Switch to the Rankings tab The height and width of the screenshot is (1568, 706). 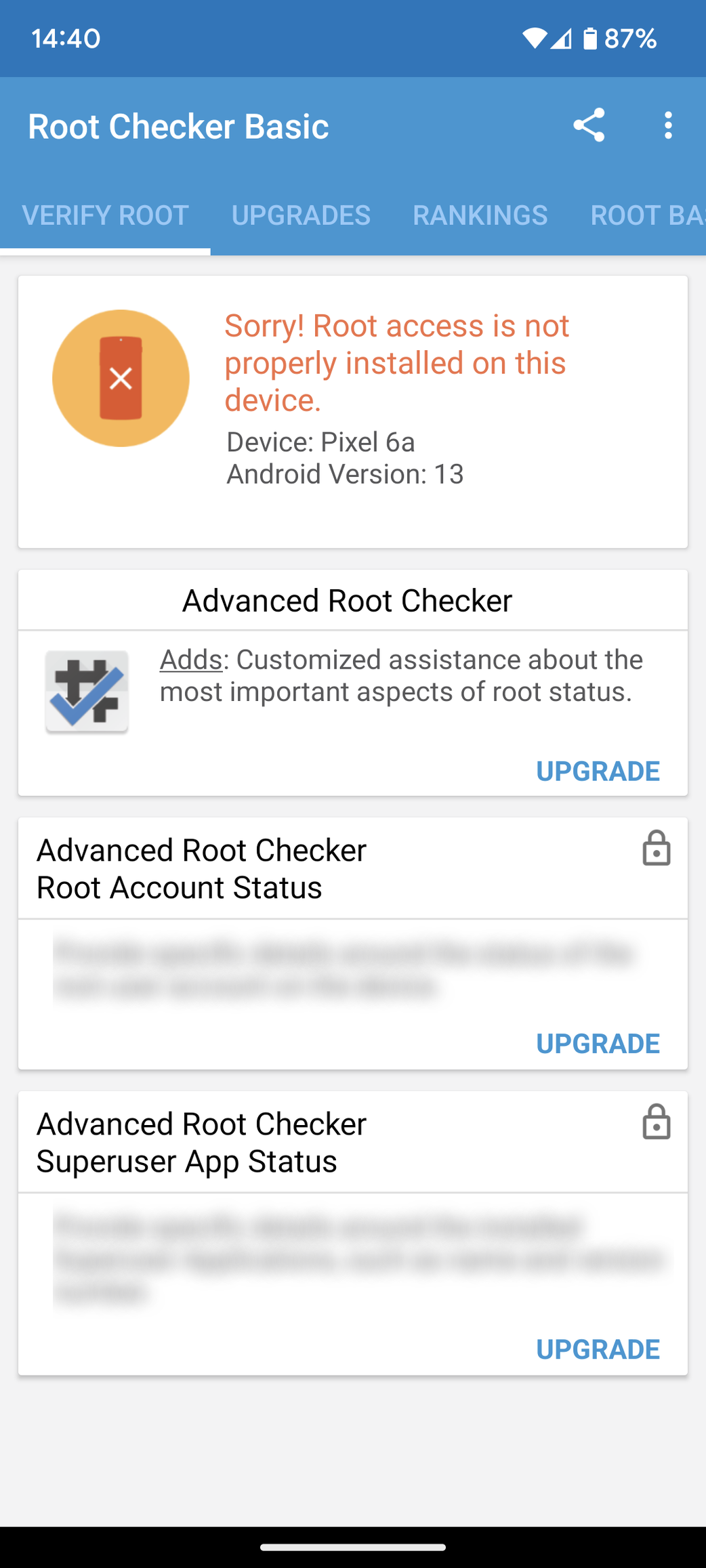(480, 215)
